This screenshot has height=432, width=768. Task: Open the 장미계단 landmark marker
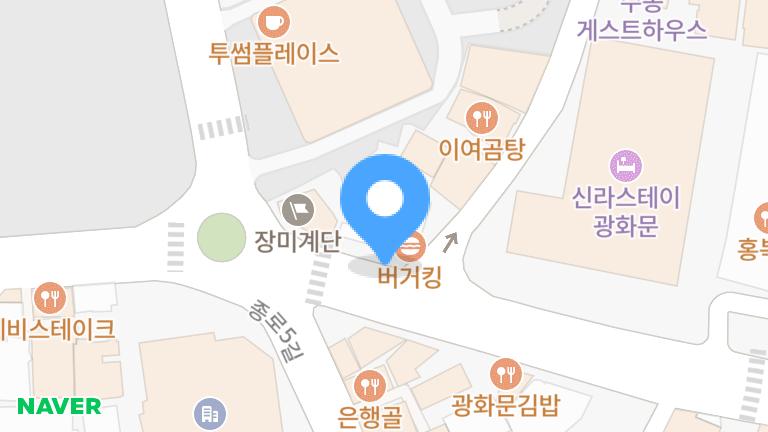tap(298, 210)
